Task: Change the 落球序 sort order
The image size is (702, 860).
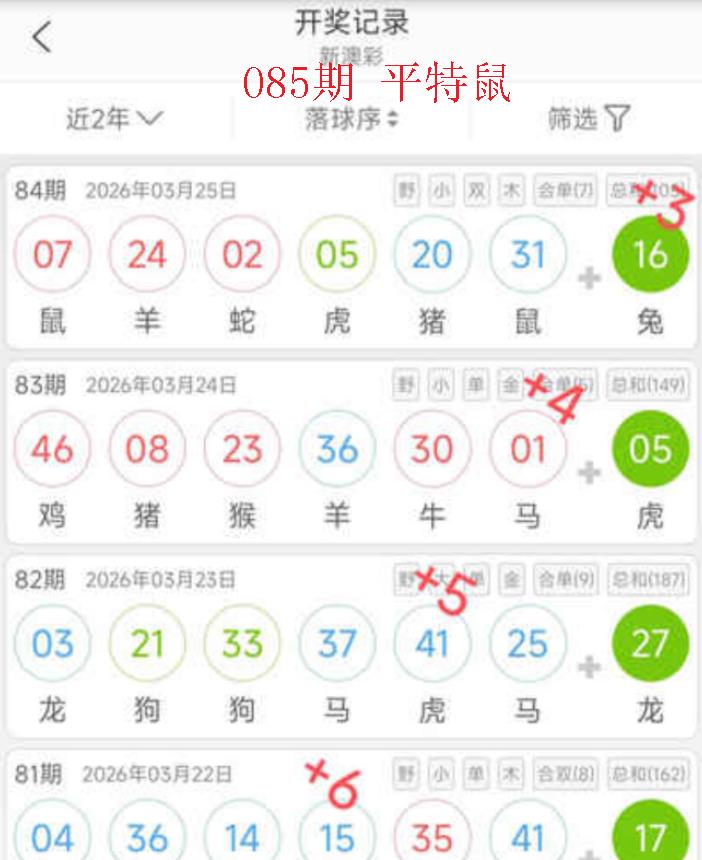Action: [351, 119]
